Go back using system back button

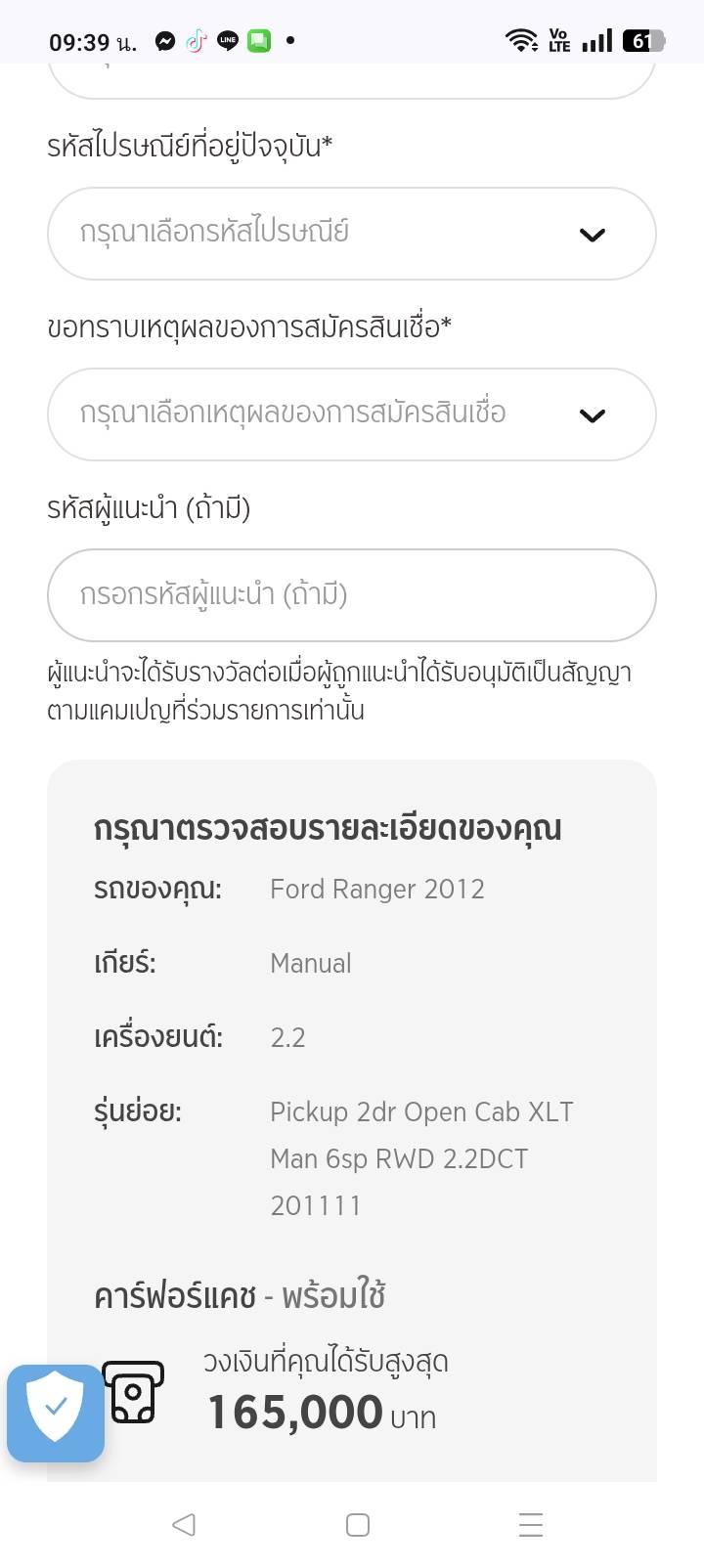click(183, 1524)
